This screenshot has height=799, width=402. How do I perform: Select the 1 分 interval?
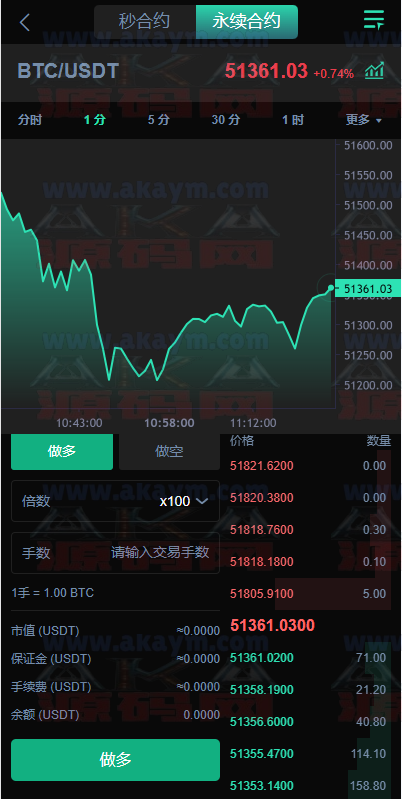(x=95, y=120)
